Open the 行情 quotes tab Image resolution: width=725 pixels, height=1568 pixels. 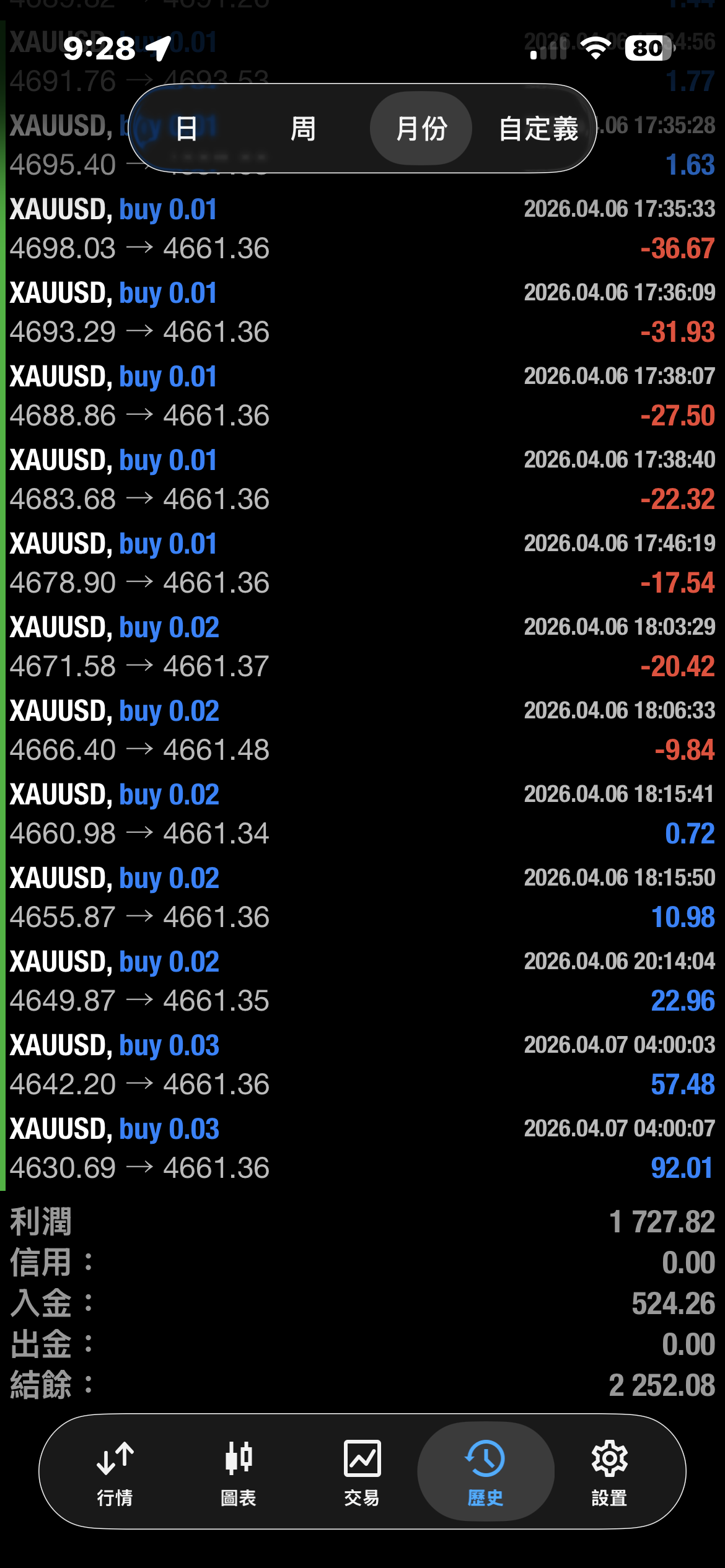click(115, 1473)
